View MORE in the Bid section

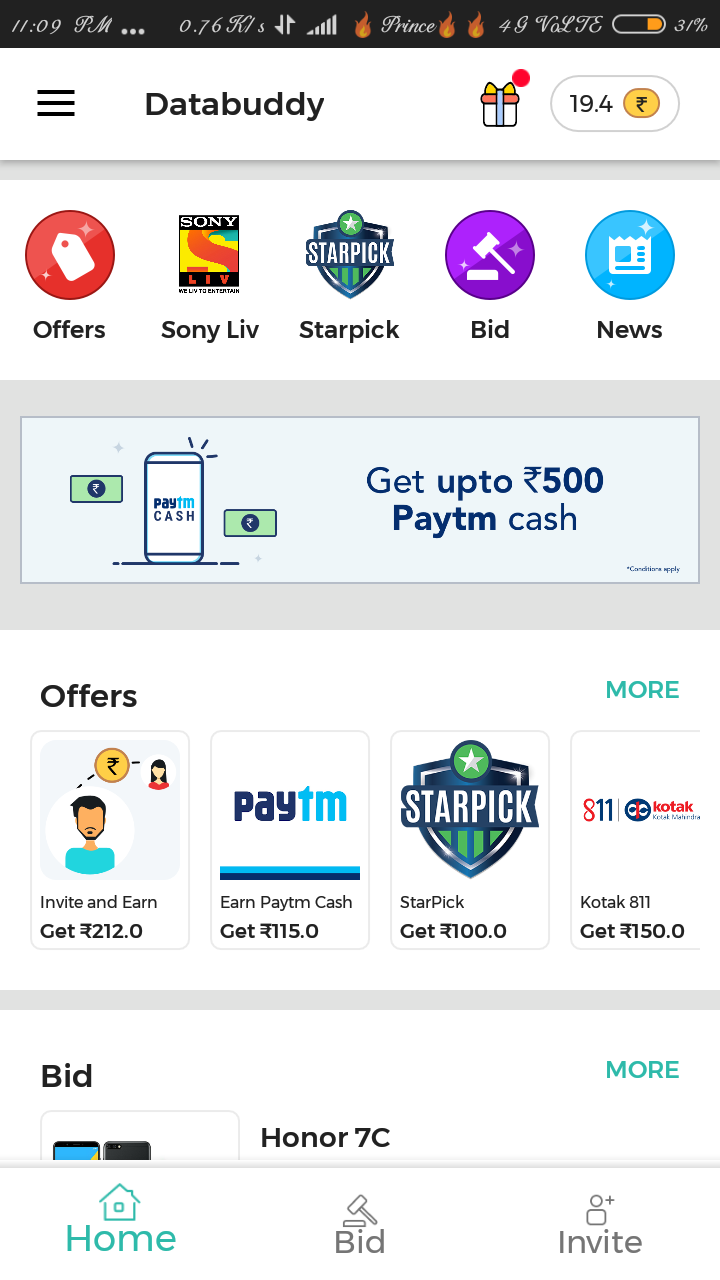[642, 1070]
